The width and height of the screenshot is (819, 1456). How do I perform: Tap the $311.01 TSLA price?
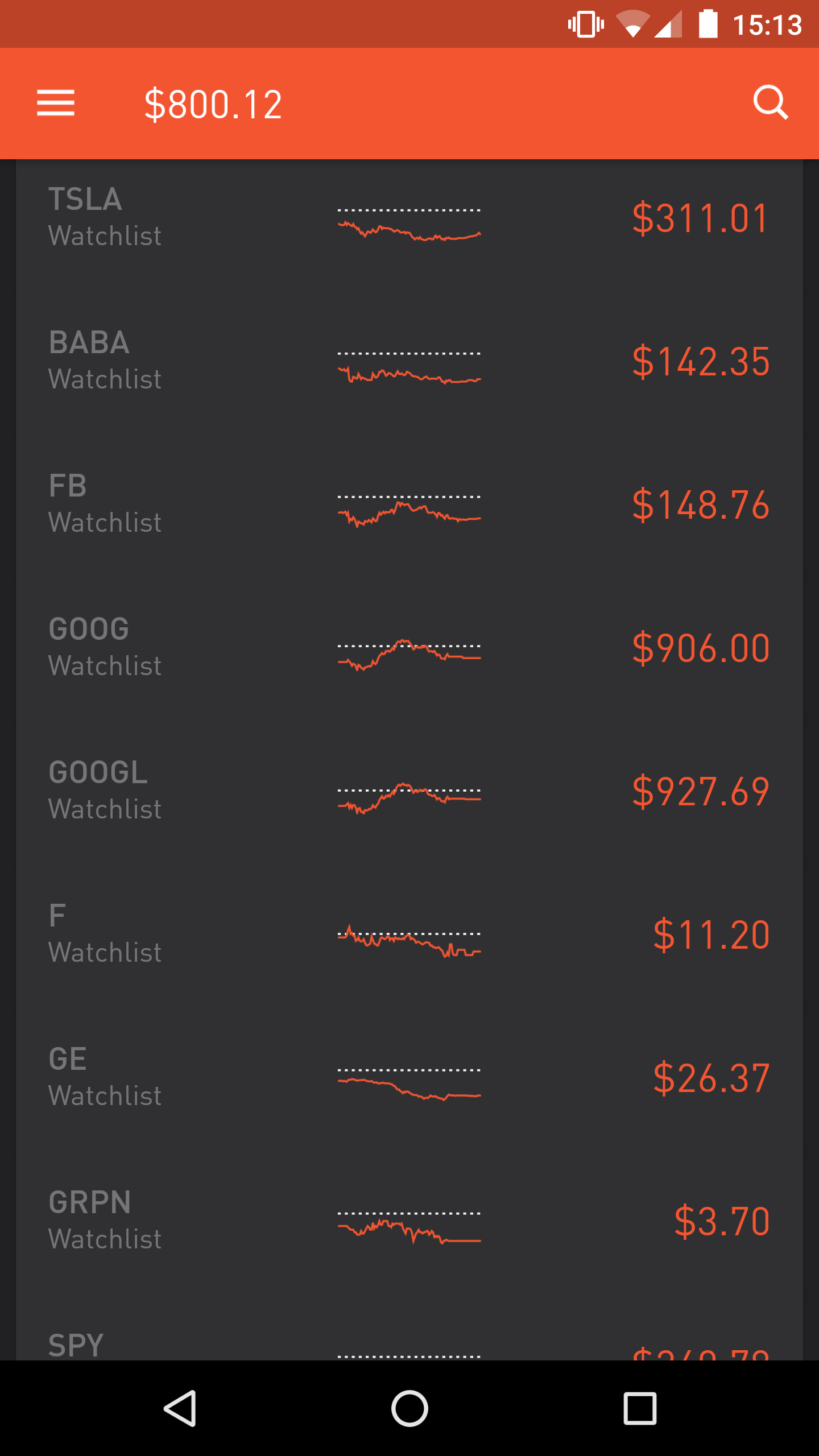700,219
